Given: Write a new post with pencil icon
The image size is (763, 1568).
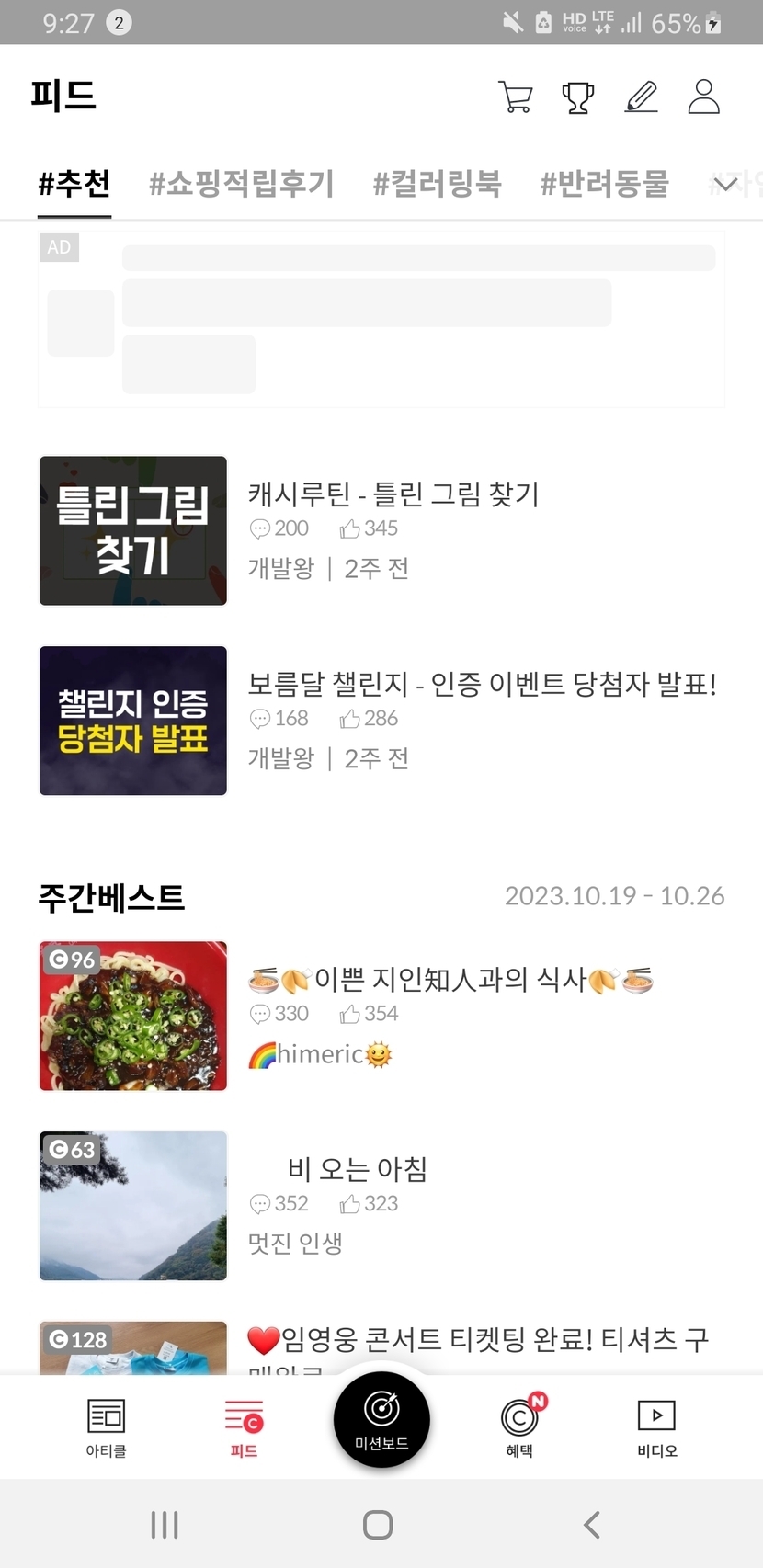Looking at the screenshot, I should point(642,97).
